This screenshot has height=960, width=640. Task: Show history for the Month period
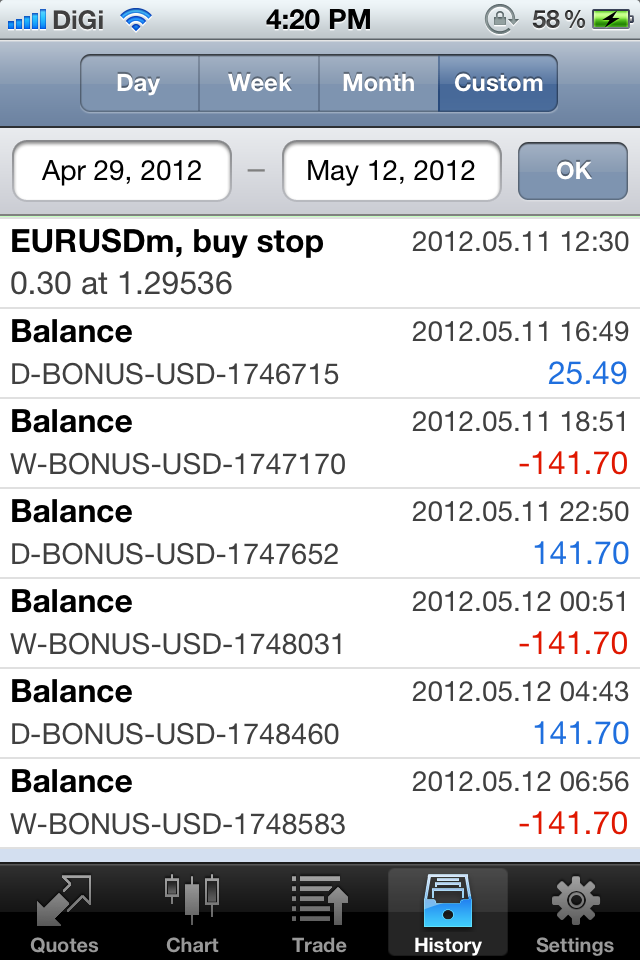point(378,83)
